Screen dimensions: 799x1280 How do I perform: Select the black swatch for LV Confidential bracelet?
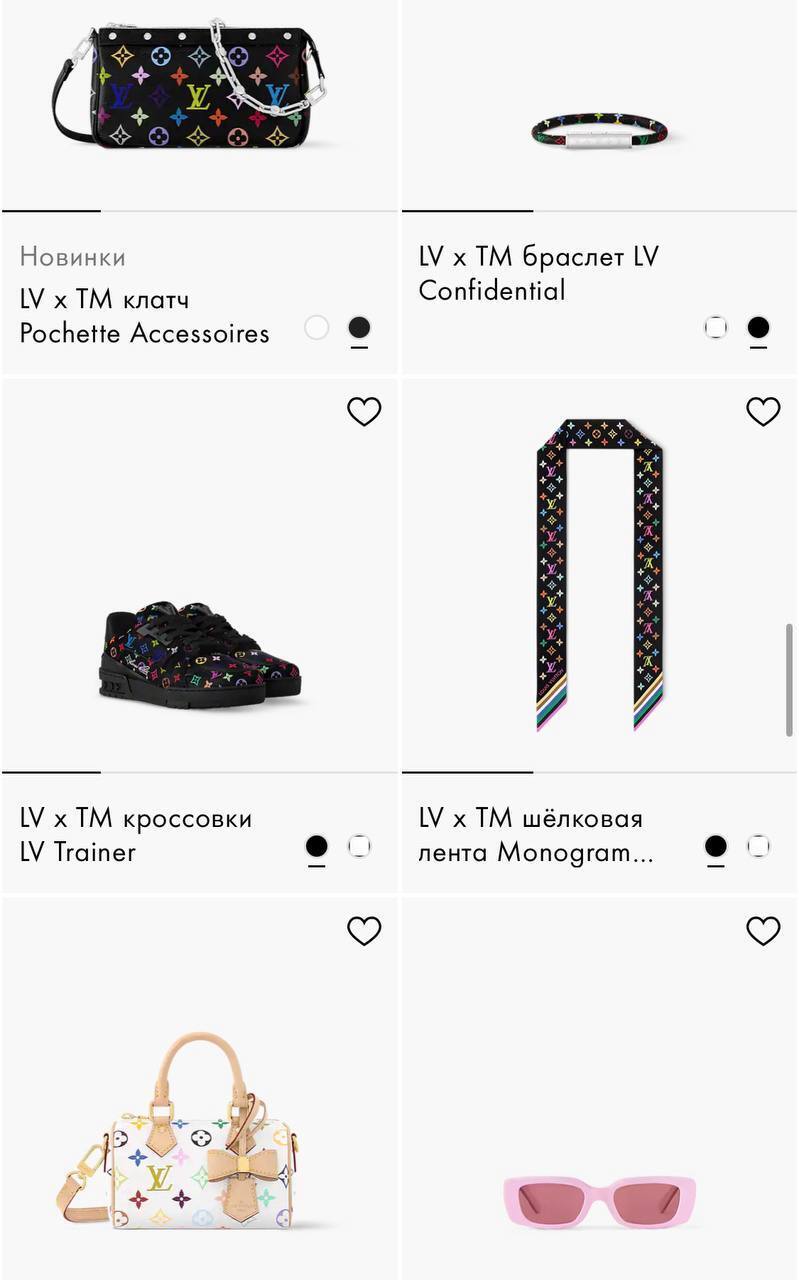(x=758, y=327)
